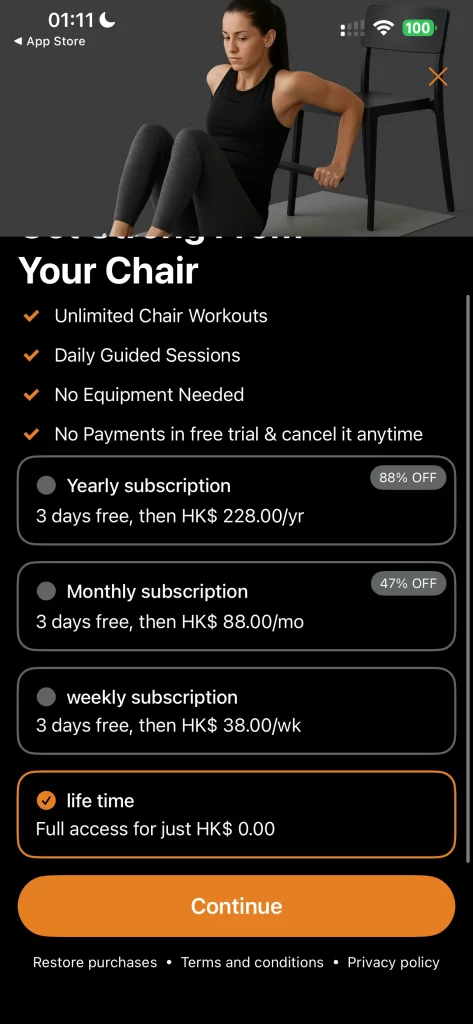Pick the weekly subscription plan
473x1024 pixels.
(x=236, y=711)
